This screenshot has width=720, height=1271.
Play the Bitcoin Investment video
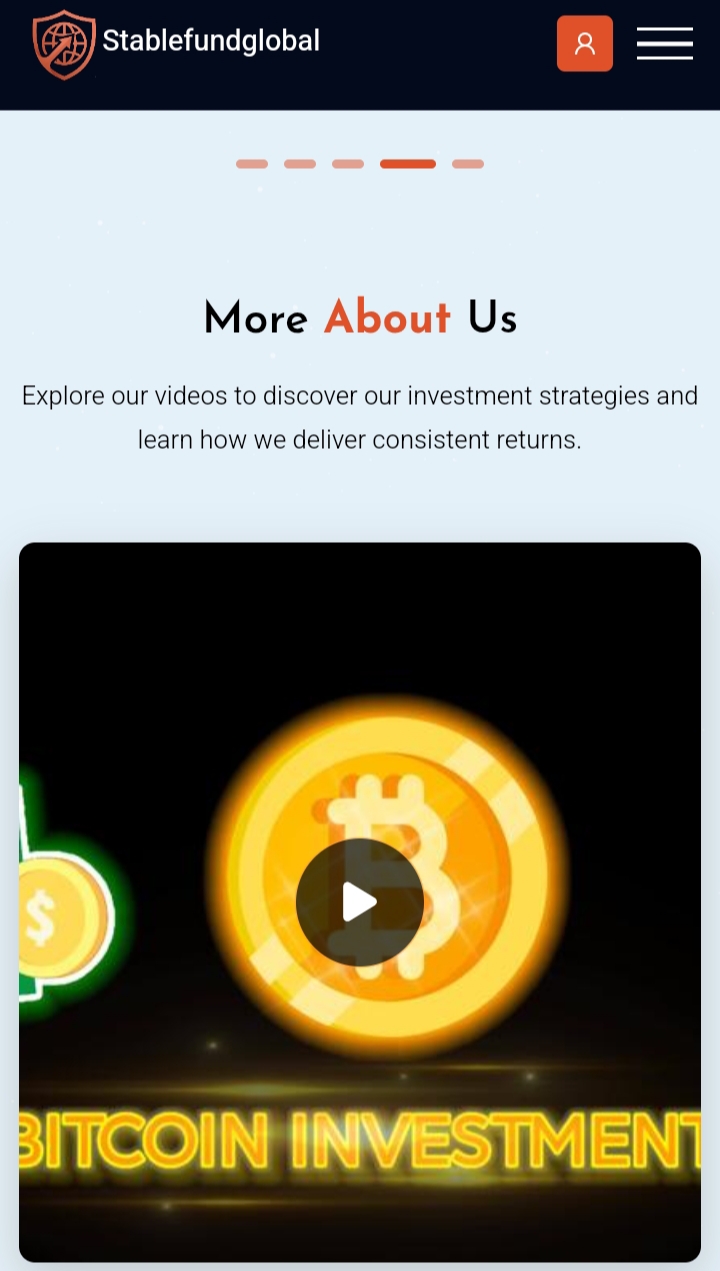point(360,902)
